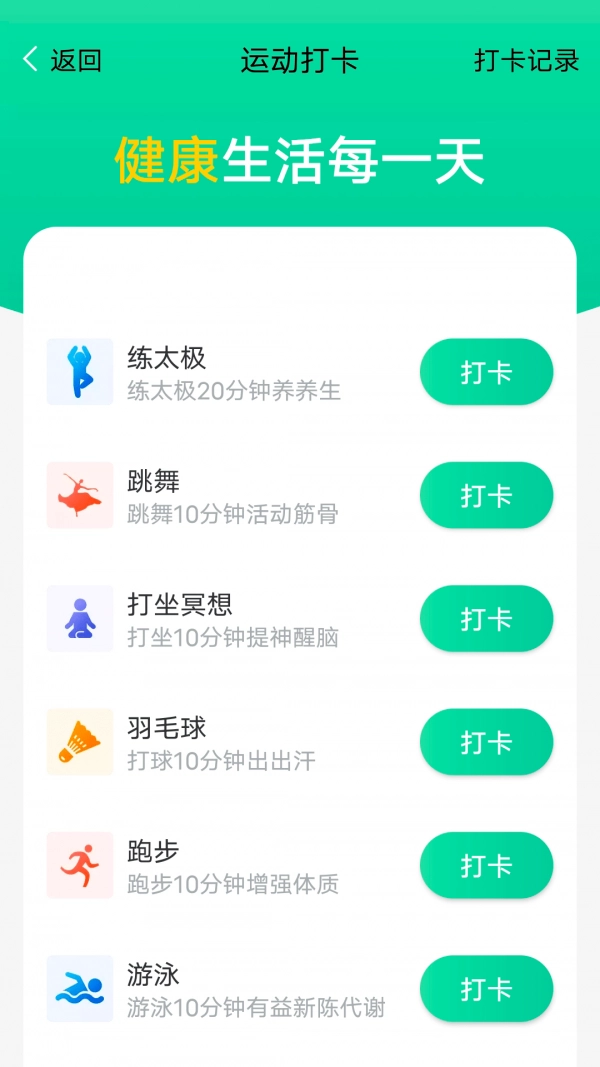Tap 打卡 next to 跳舞
Screen dimensions: 600x1067
point(486,495)
